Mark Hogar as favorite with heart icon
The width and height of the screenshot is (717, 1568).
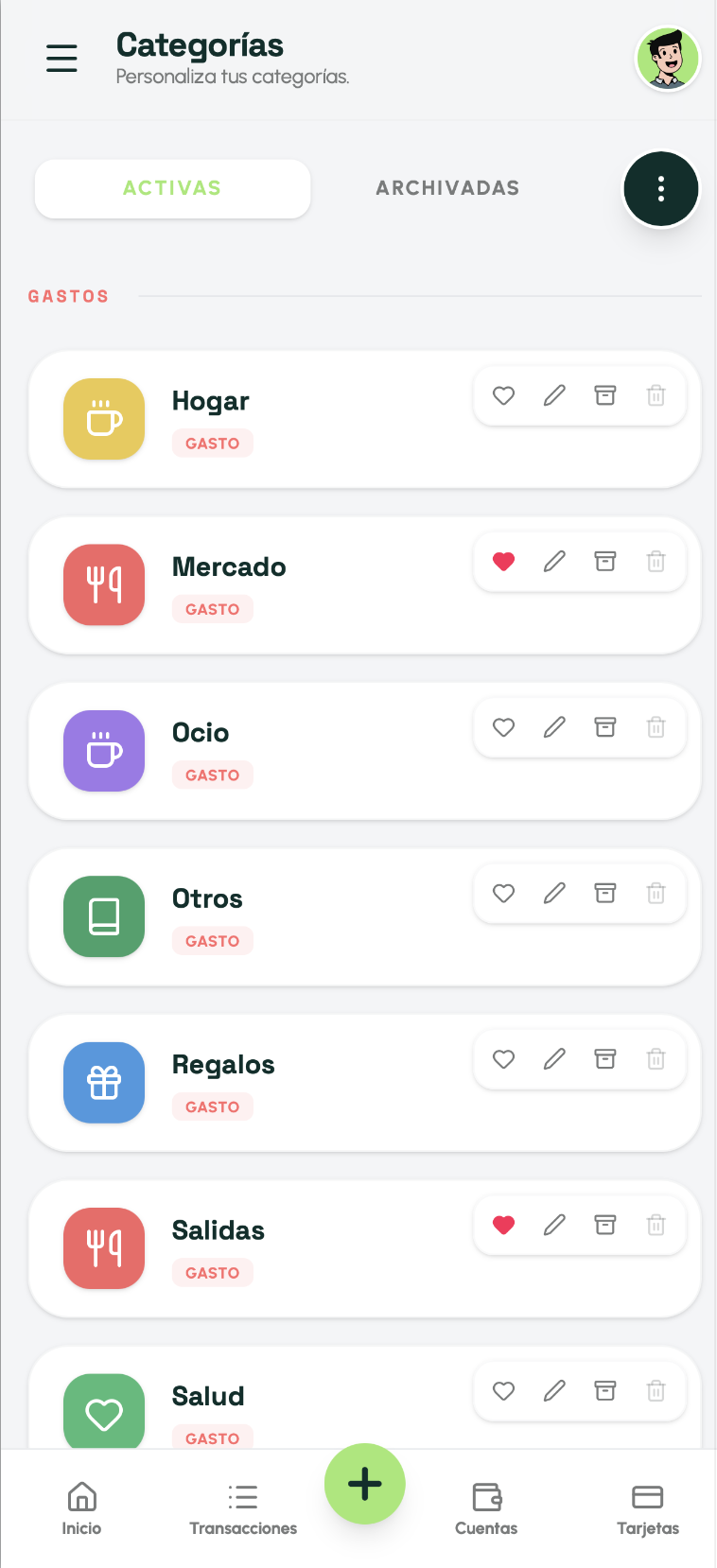(503, 395)
